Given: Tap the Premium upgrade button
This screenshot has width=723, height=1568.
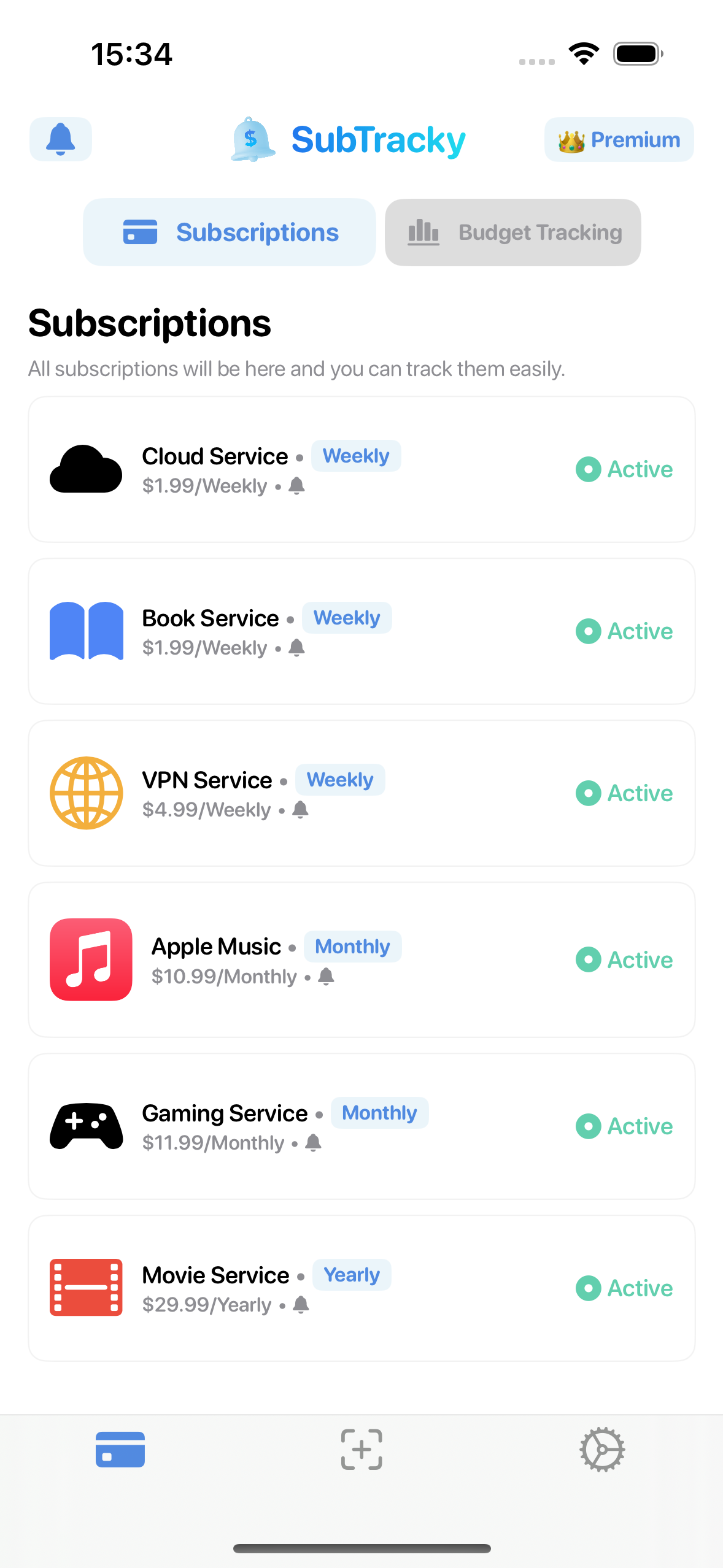Looking at the screenshot, I should (619, 140).
